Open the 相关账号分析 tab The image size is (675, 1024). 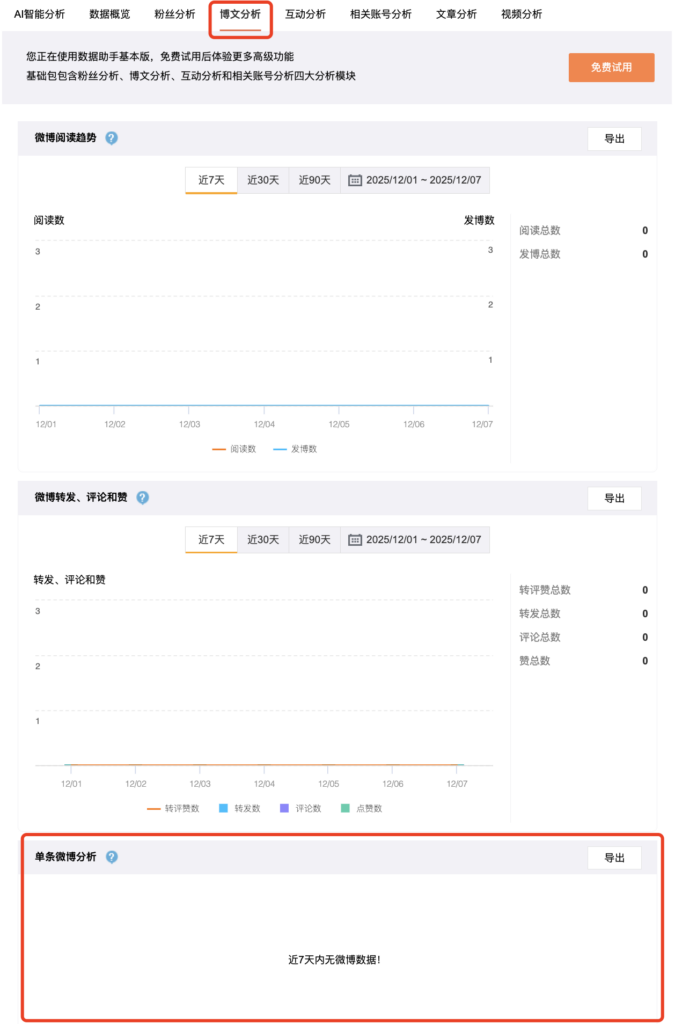coord(380,15)
